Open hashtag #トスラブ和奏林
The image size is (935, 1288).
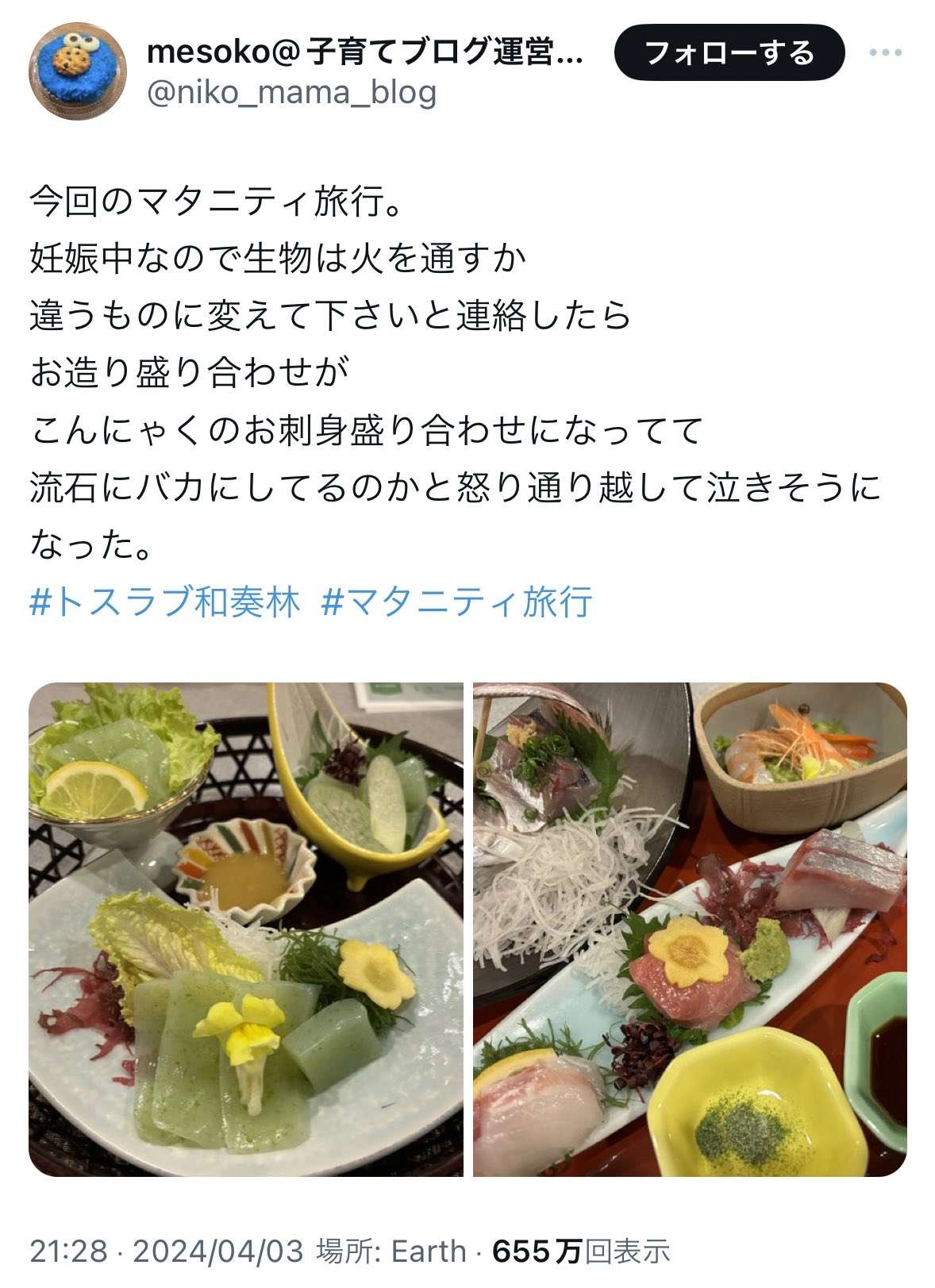pos(165,602)
